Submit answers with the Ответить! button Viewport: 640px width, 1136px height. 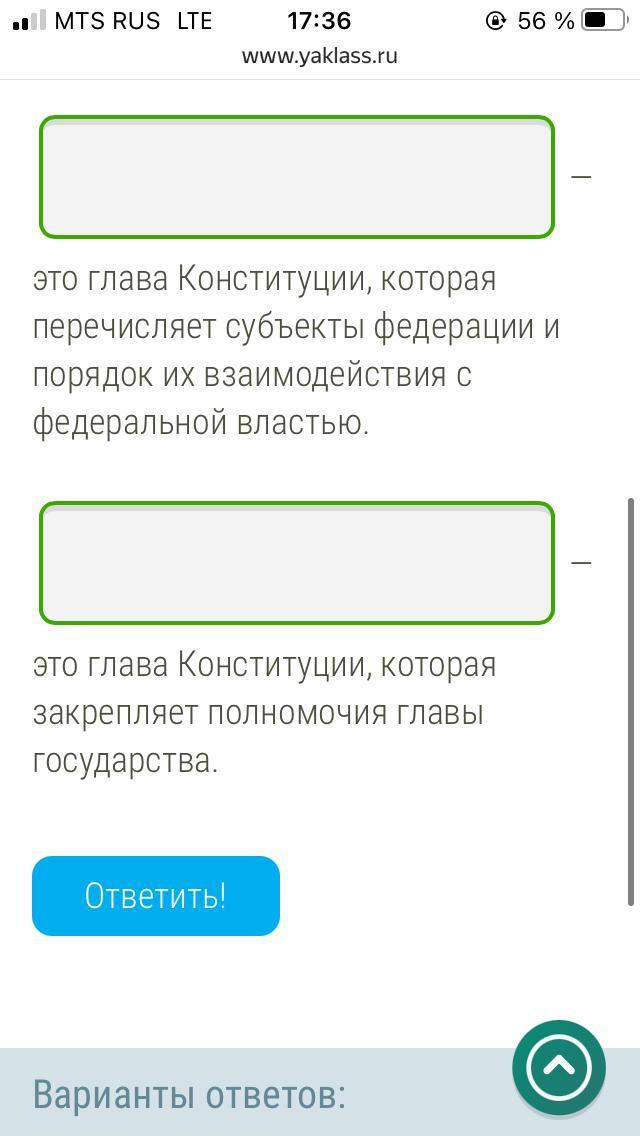click(x=156, y=896)
